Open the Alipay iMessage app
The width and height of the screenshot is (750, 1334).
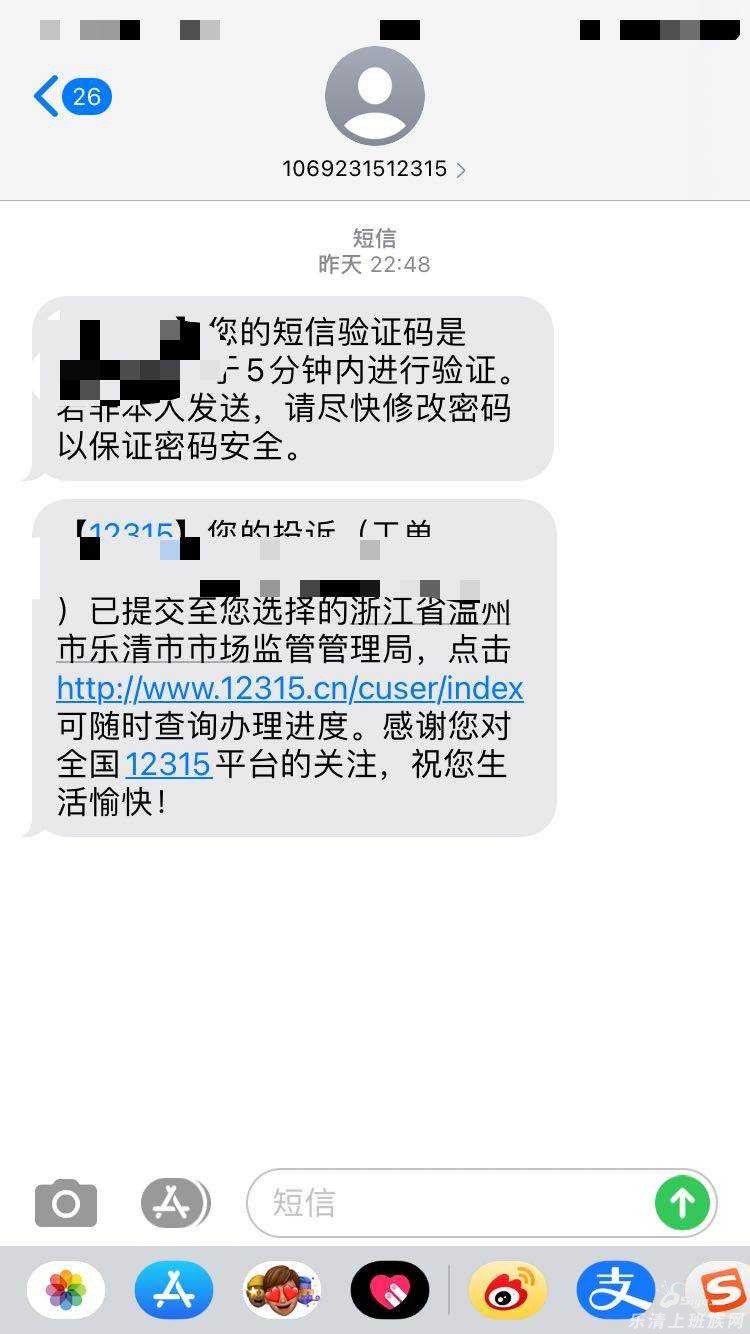[x=616, y=1290]
